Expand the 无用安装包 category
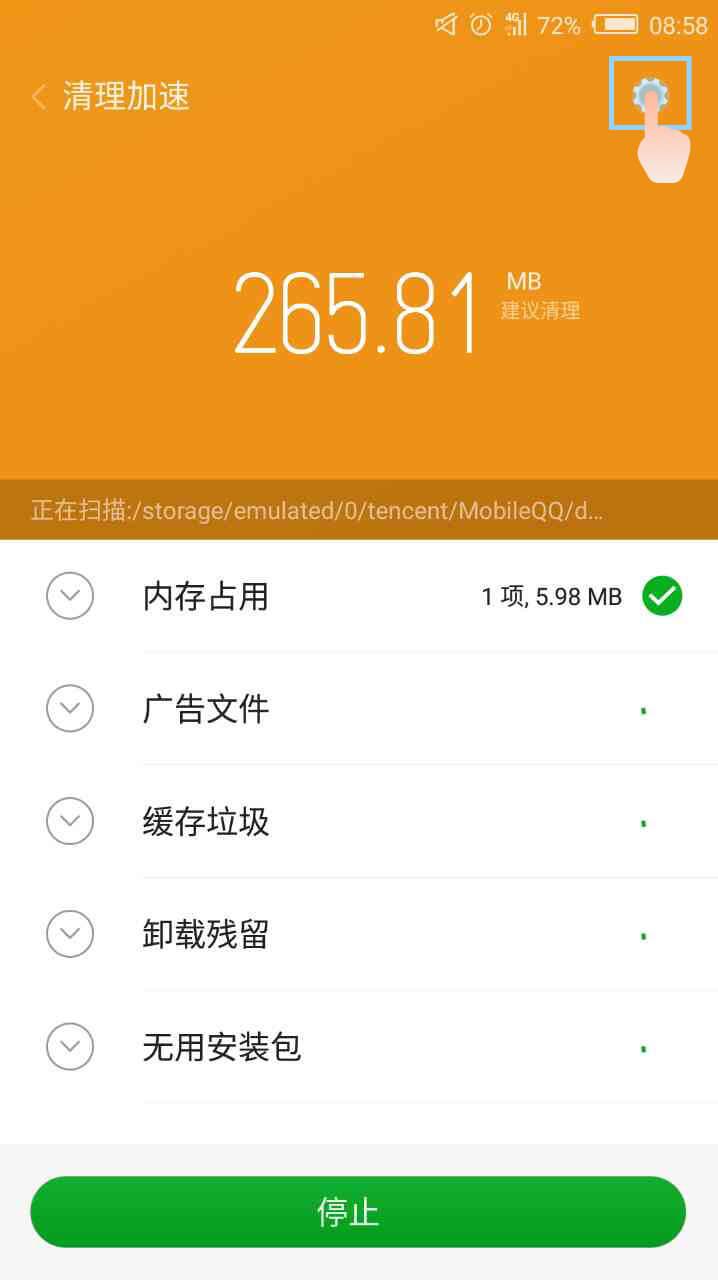The width and height of the screenshot is (718, 1280). (70, 1047)
